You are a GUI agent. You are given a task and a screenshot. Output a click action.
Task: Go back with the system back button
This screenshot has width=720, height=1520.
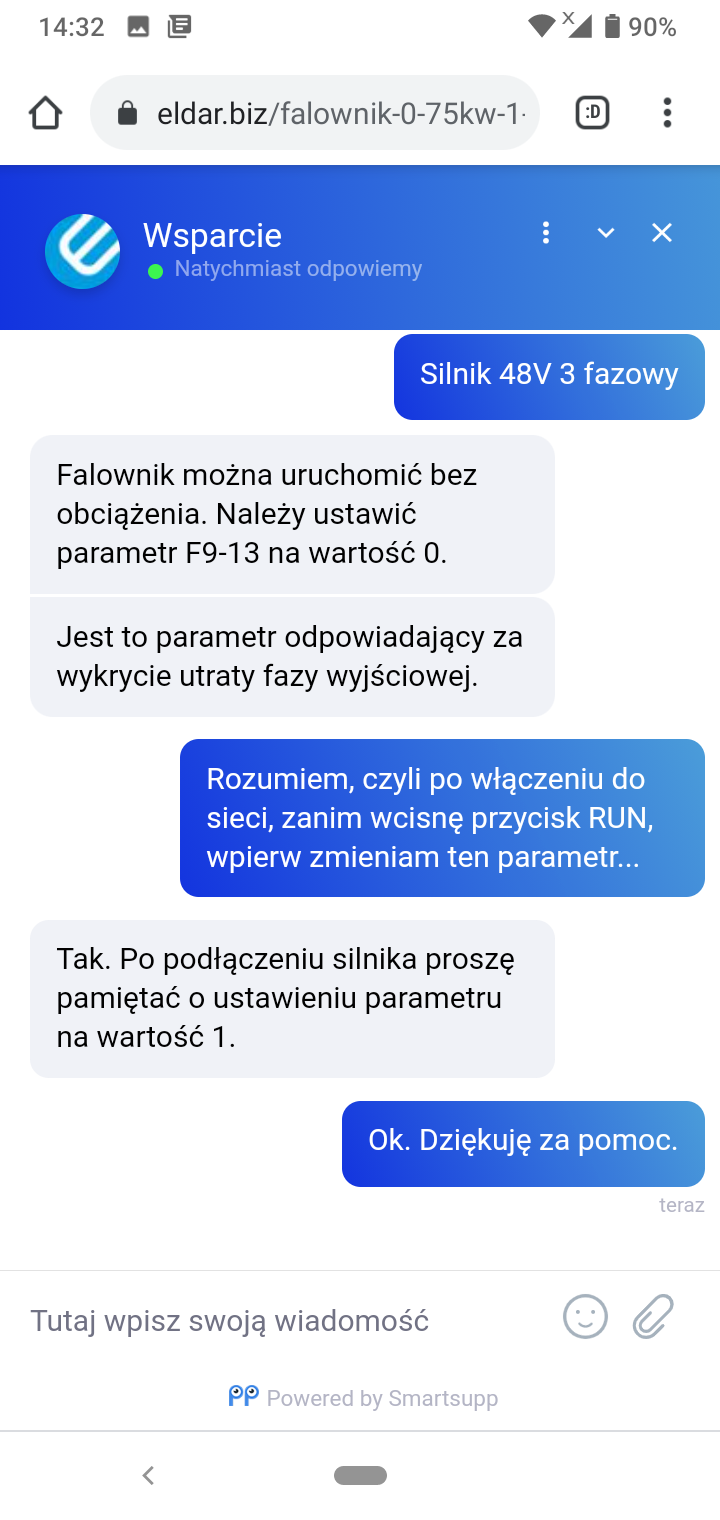pyautogui.click(x=148, y=1475)
